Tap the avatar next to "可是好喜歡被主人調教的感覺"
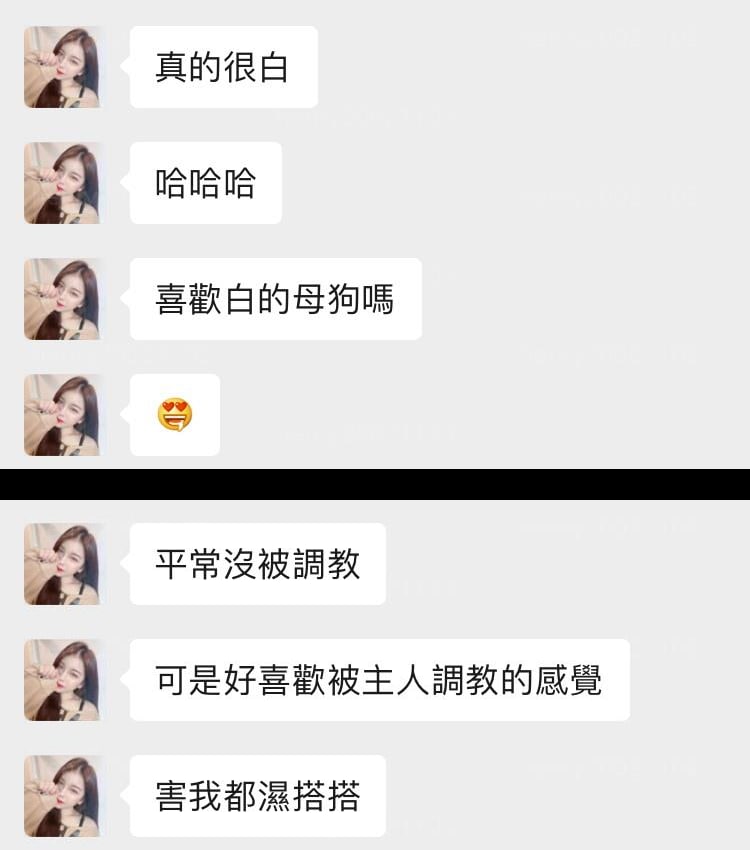 pos(63,680)
